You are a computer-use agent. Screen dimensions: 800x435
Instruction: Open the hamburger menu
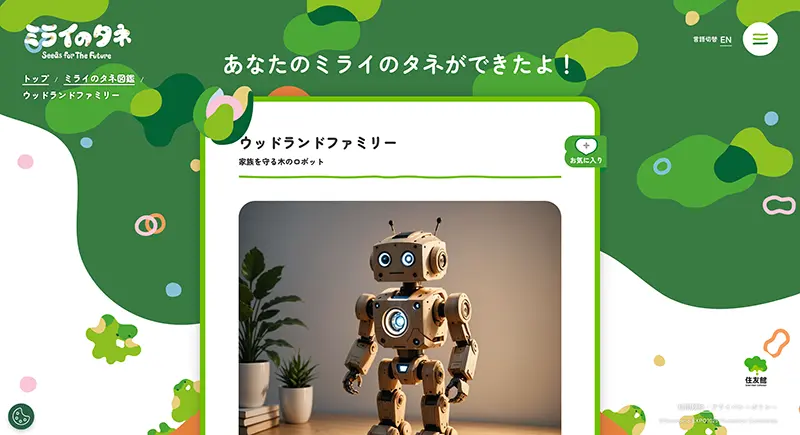(x=760, y=39)
